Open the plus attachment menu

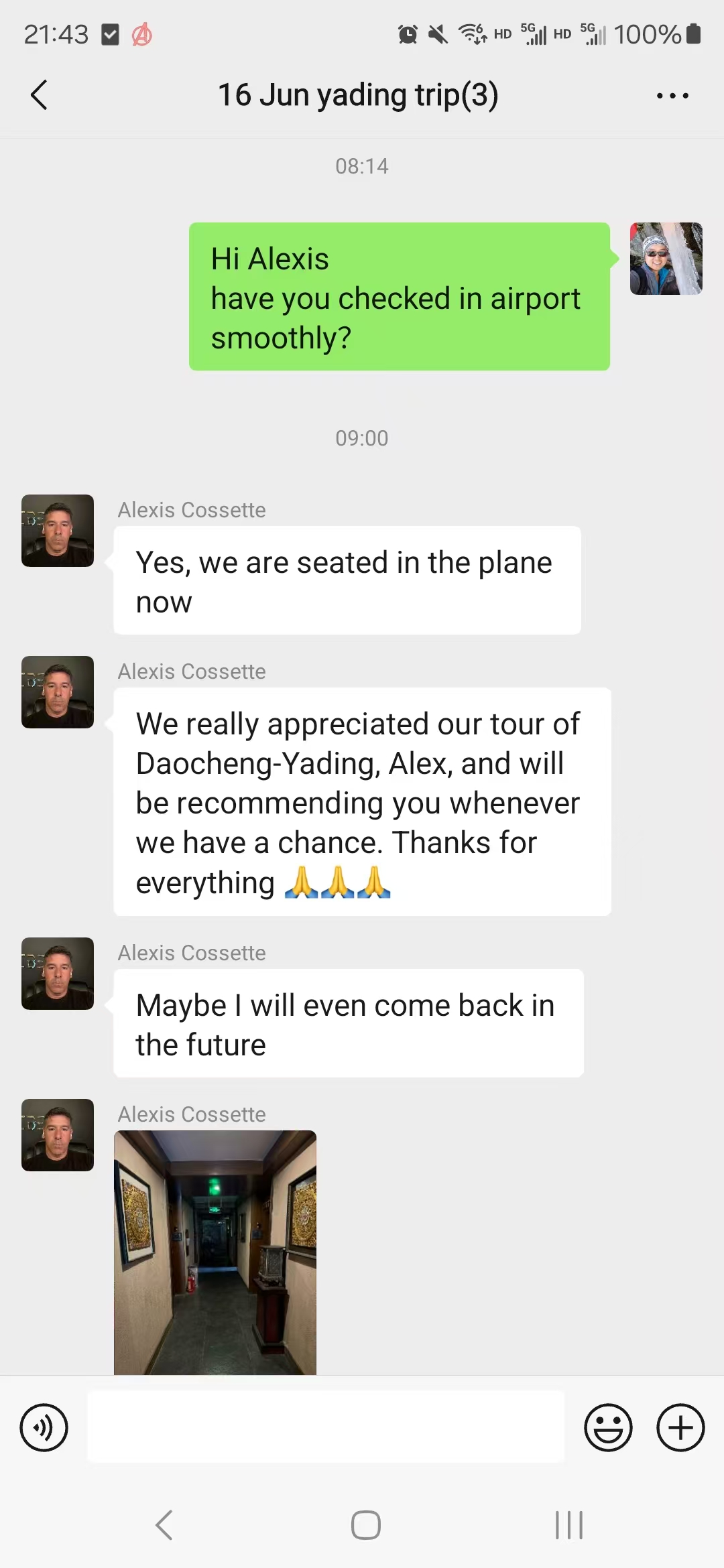click(x=680, y=1427)
